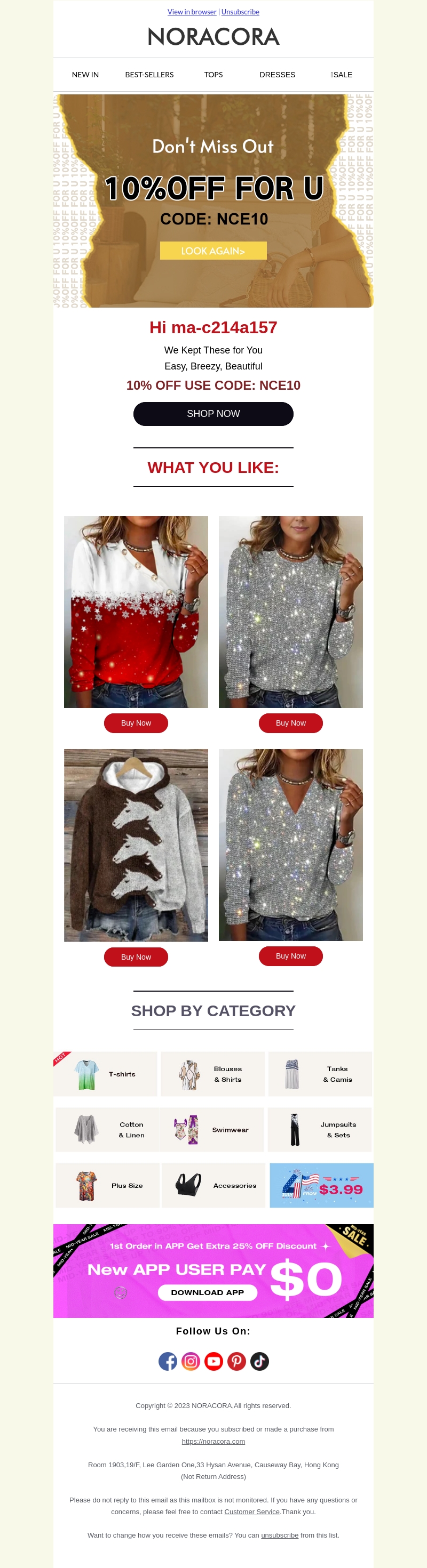Select the DRESSES navigation item
The image size is (427, 1568).
click(x=277, y=75)
